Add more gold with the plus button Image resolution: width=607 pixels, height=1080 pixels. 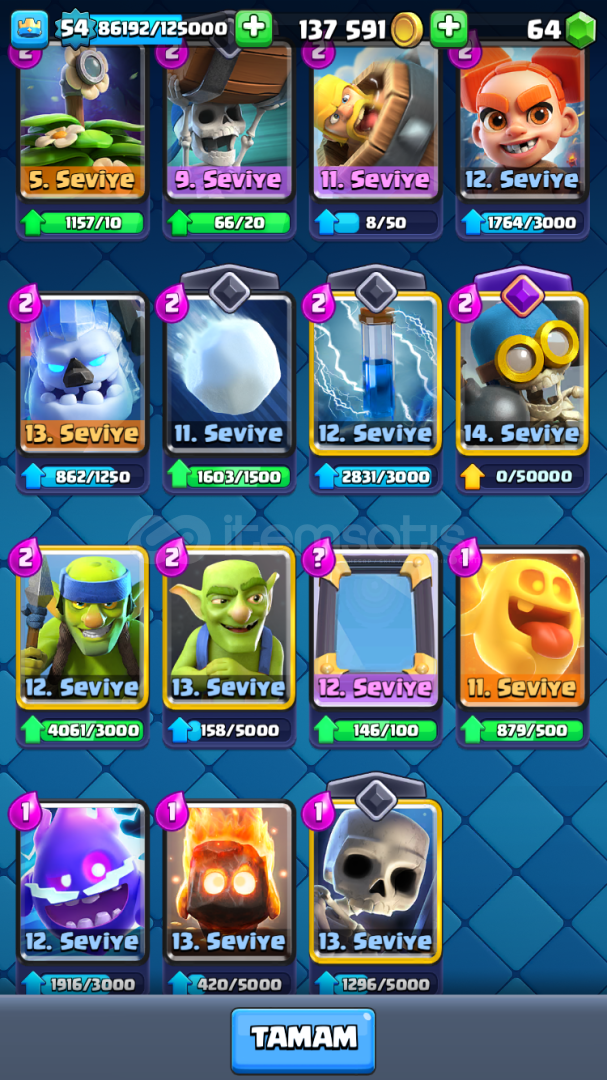[x=449, y=28]
